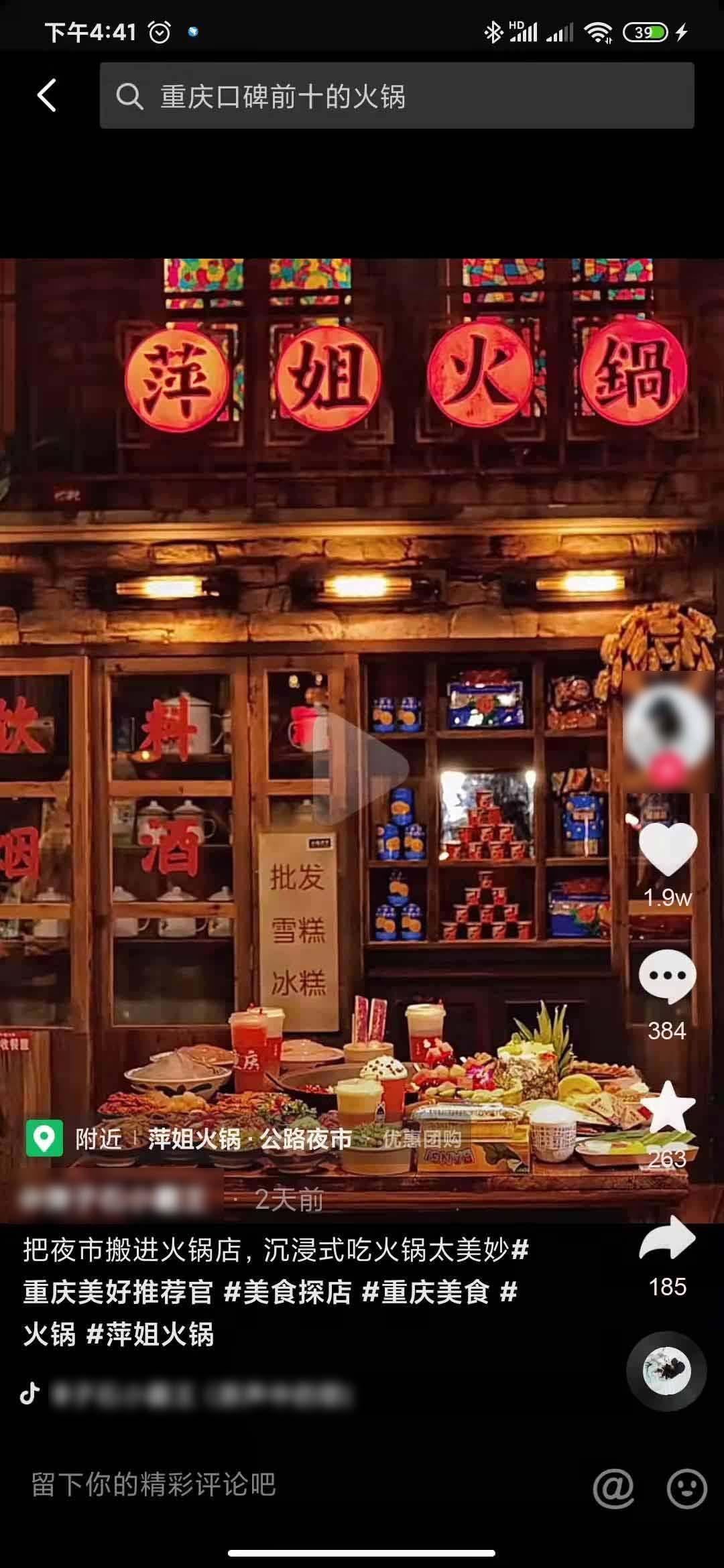Open the 萍姐火锅·公路夜市 location tag
The height and width of the screenshot is (1568, 724).
pos(249,1138)
